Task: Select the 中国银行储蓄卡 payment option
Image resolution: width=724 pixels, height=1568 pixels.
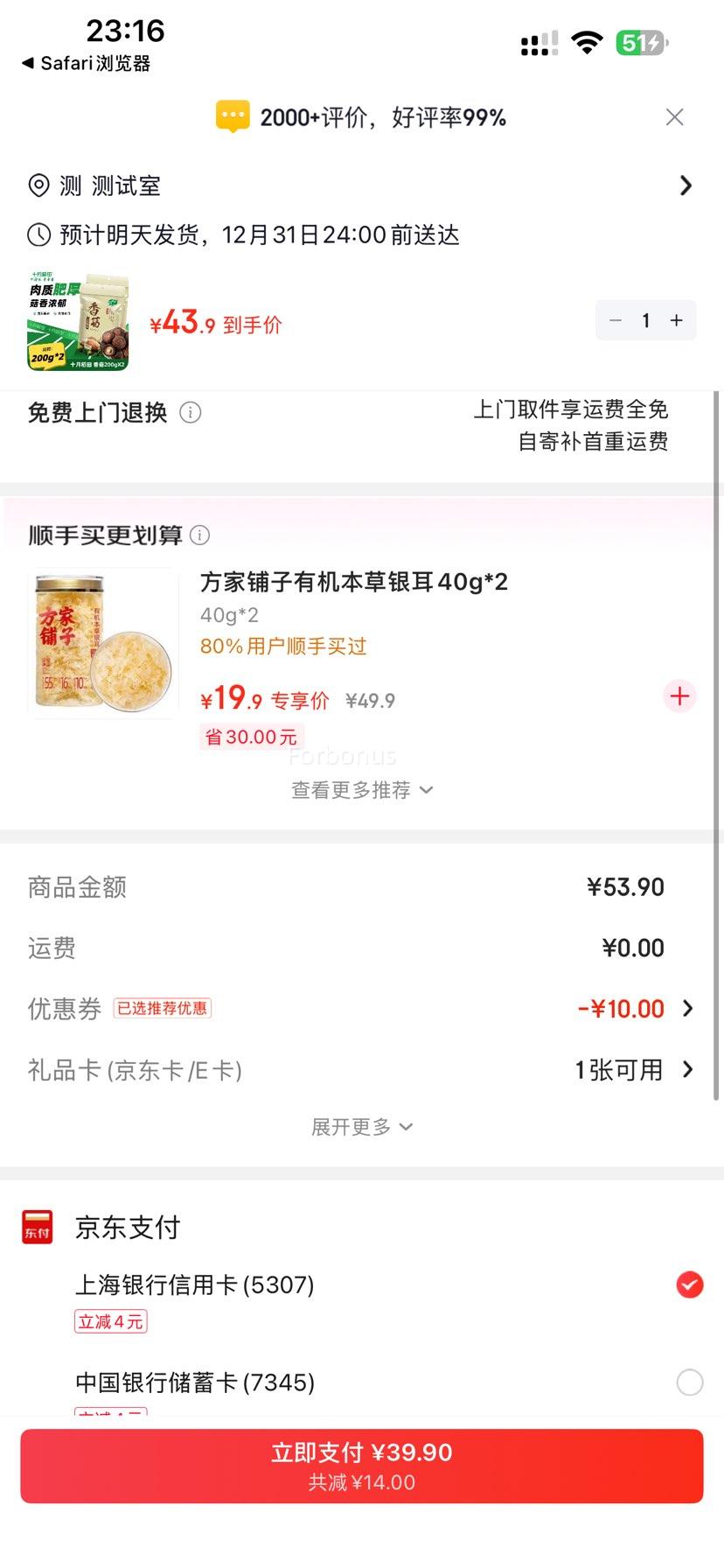Action: click(x=193, y=1382)
